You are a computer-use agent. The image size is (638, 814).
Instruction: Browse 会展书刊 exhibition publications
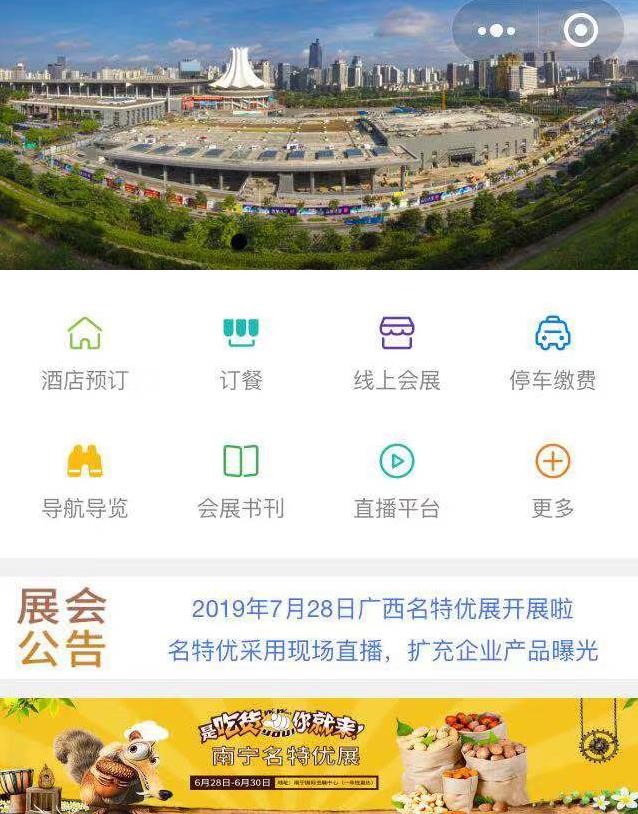241,481
